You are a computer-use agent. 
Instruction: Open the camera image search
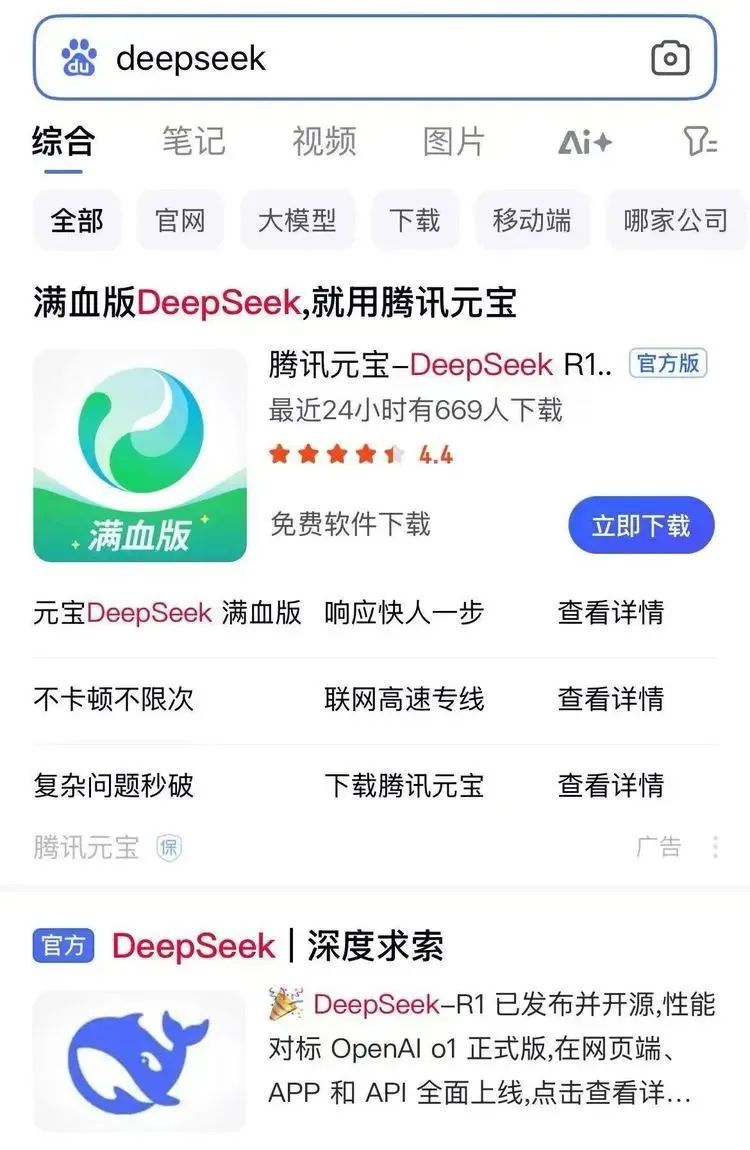670,58
